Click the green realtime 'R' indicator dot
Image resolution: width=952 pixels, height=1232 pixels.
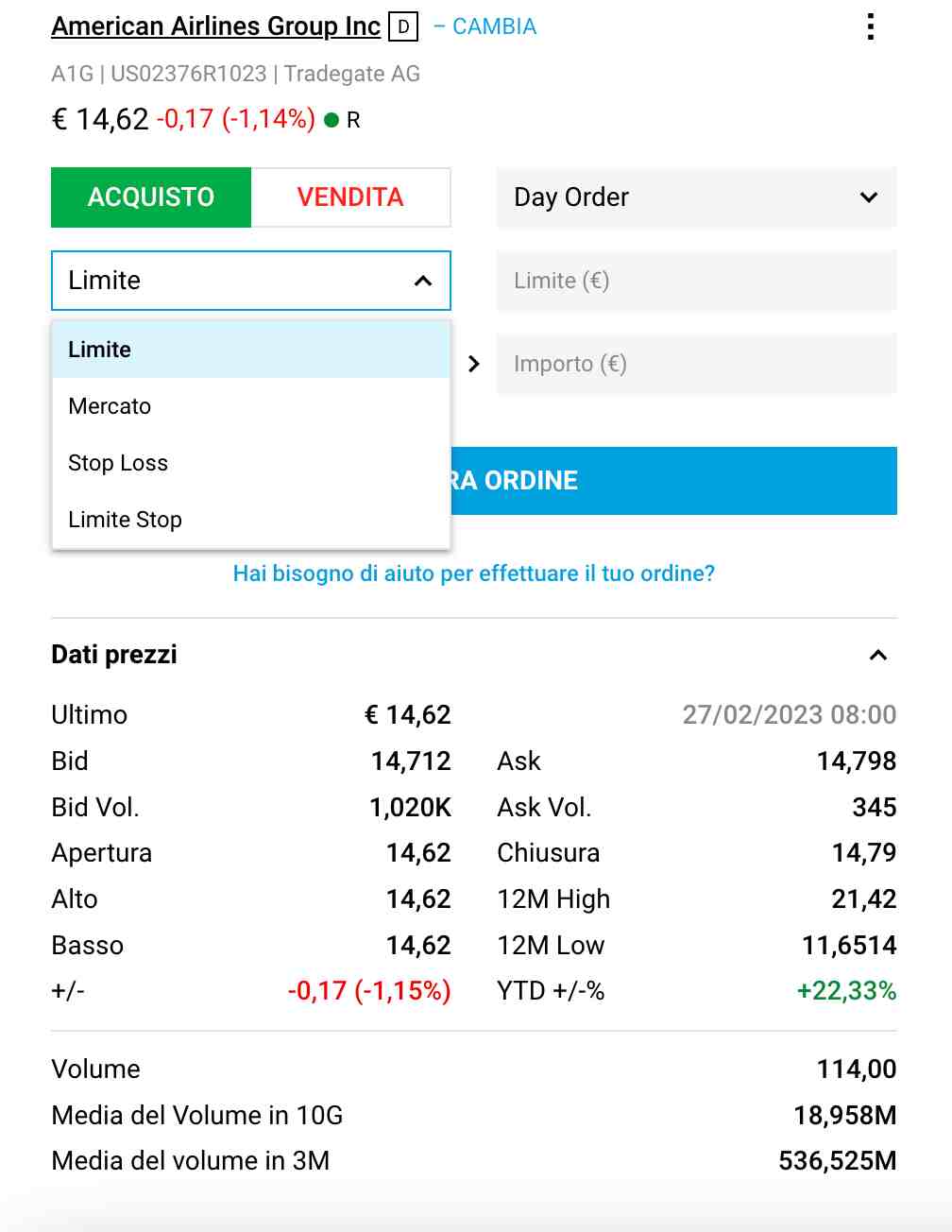point(331,120)
